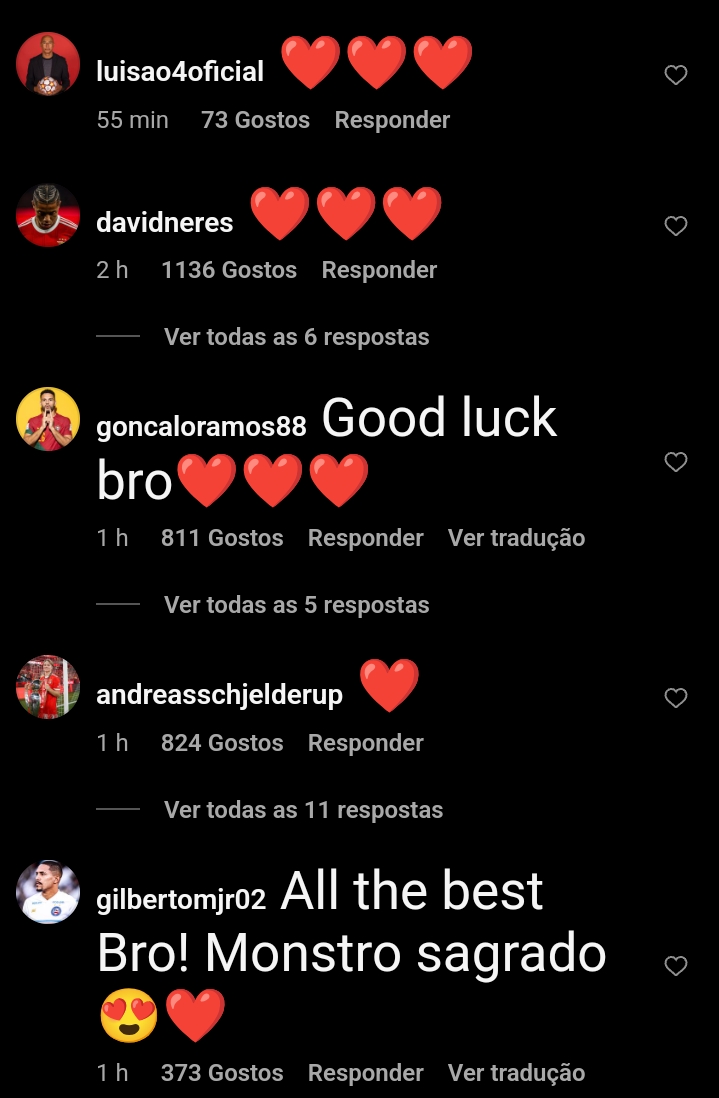
Task: Like luisao4oficial's comment
Action: 676,75
